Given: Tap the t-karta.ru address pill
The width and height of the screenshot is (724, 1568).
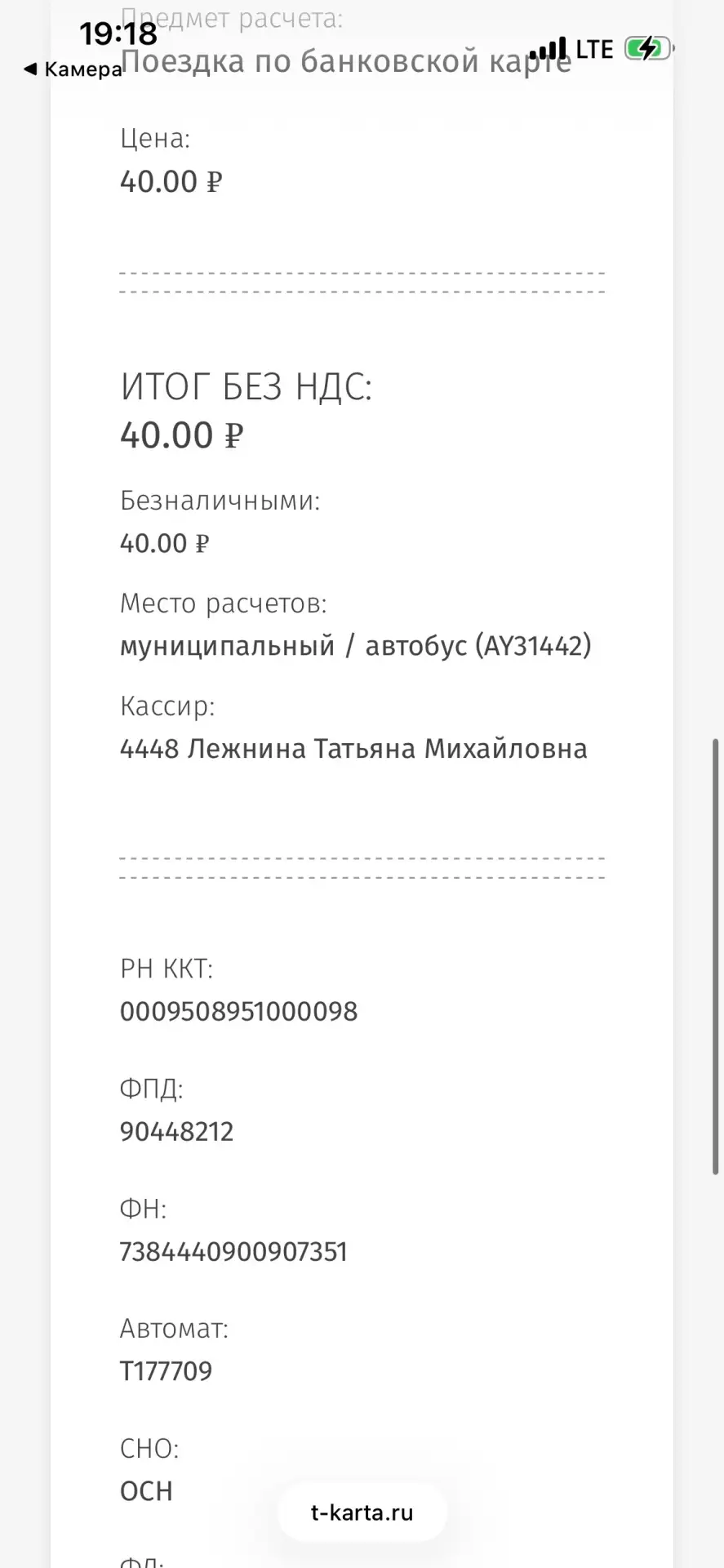Looking at the screenshot, I should tap(362, 1512).
